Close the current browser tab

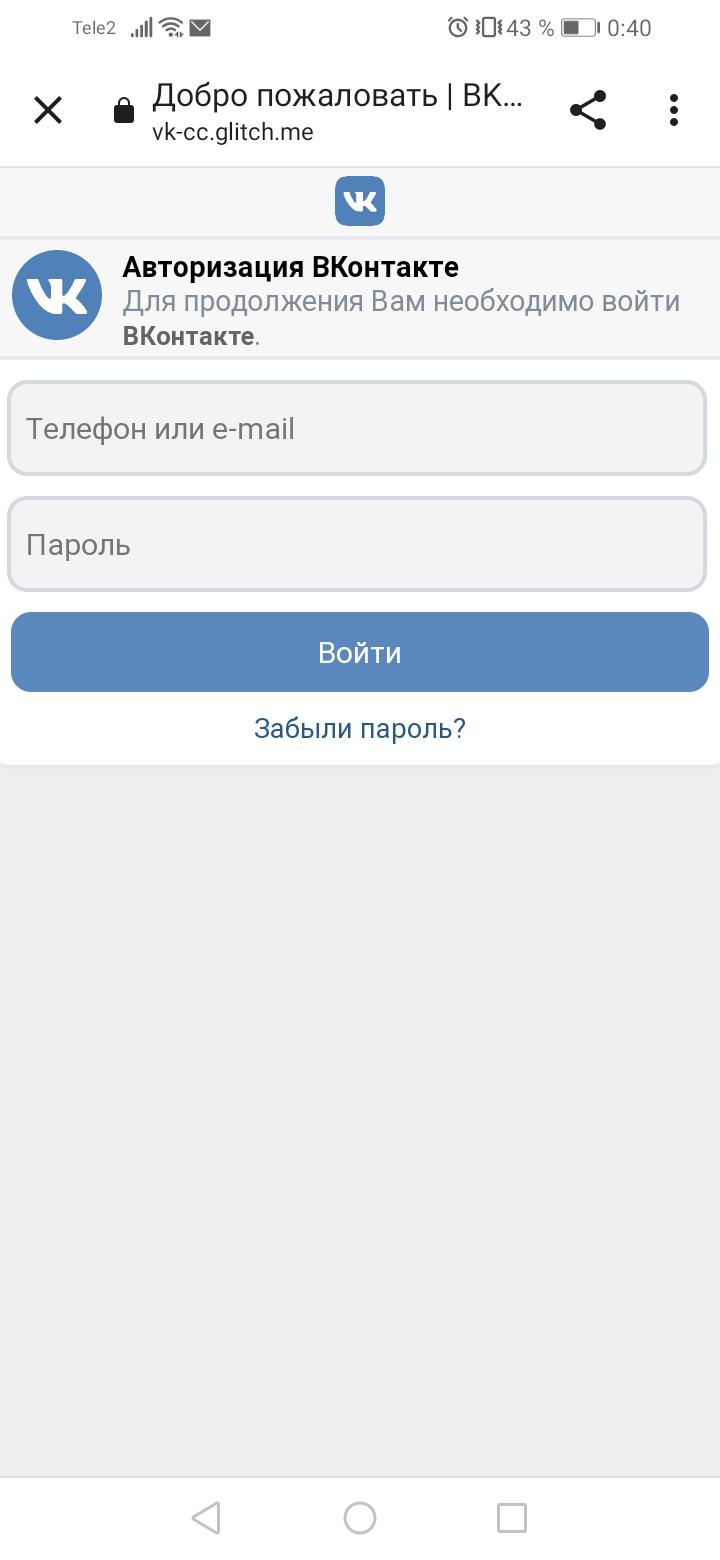[48, 110]
